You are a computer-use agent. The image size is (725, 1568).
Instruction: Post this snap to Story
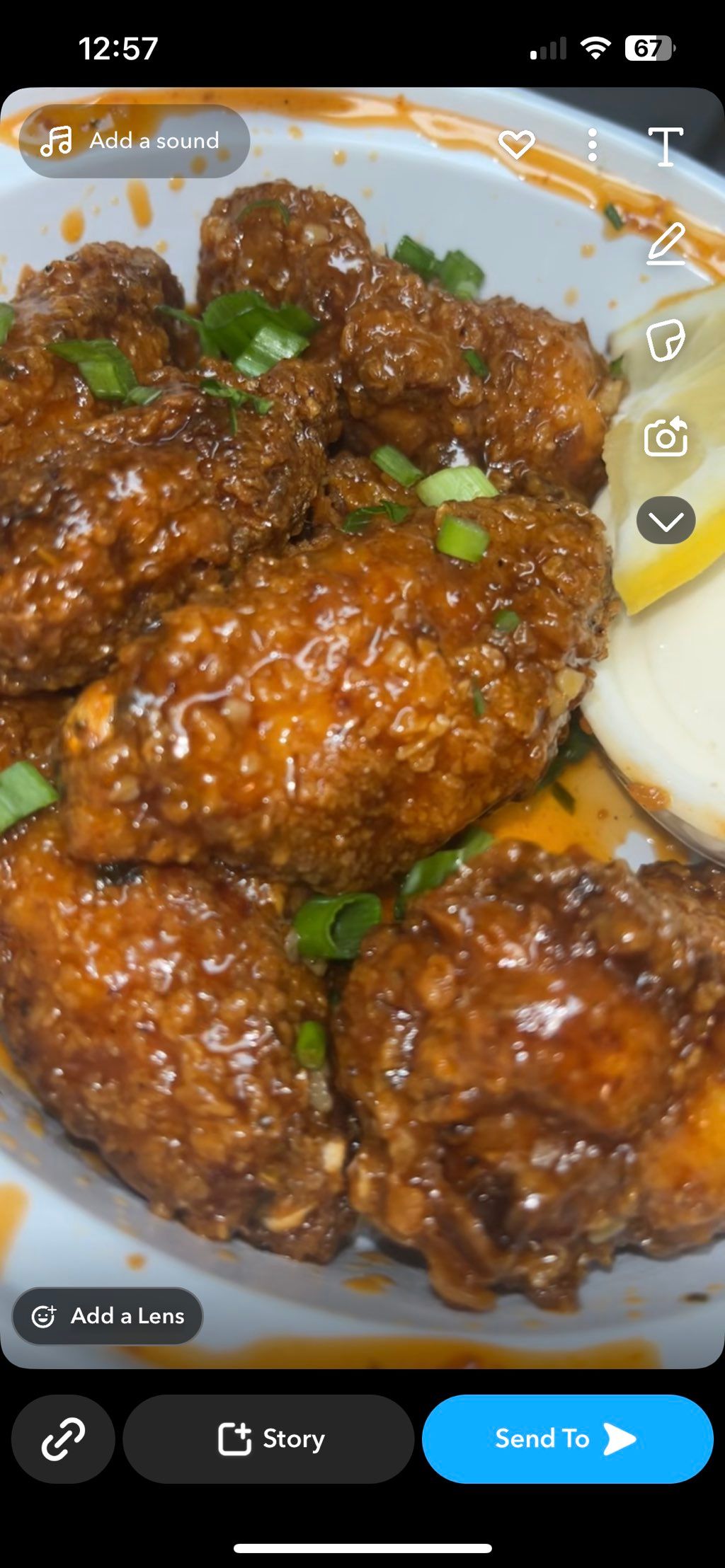click(269, 1439)
